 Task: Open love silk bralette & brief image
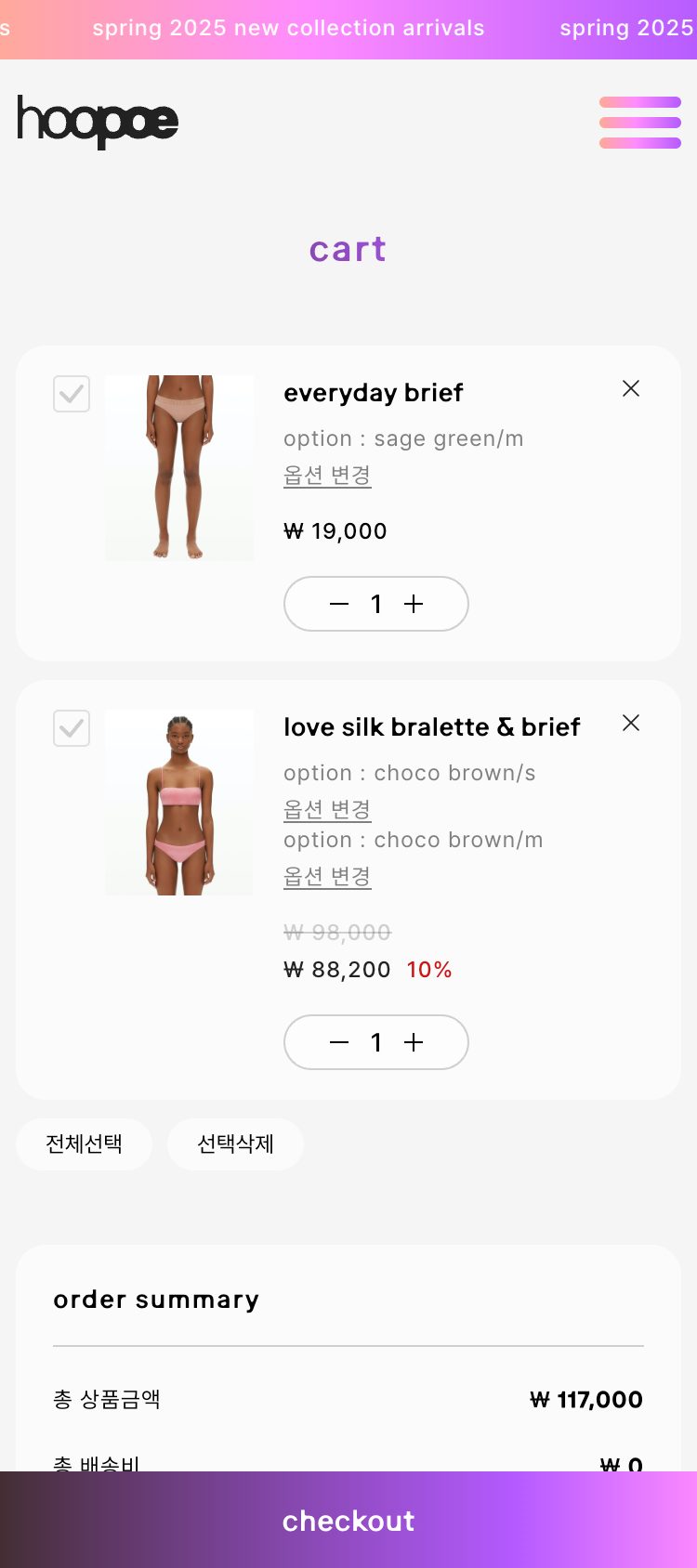[x=179, y=803]
